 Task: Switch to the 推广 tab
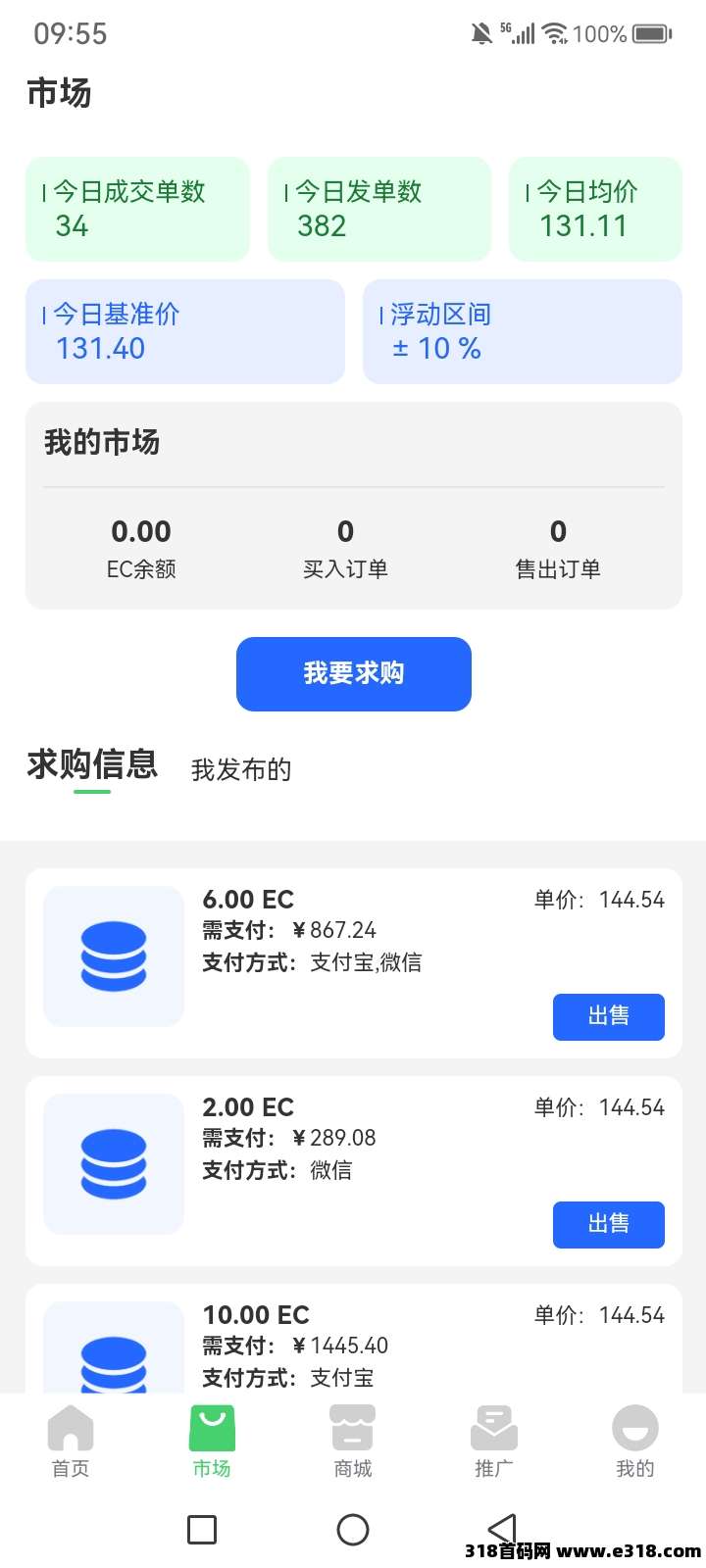(493, 1441)
